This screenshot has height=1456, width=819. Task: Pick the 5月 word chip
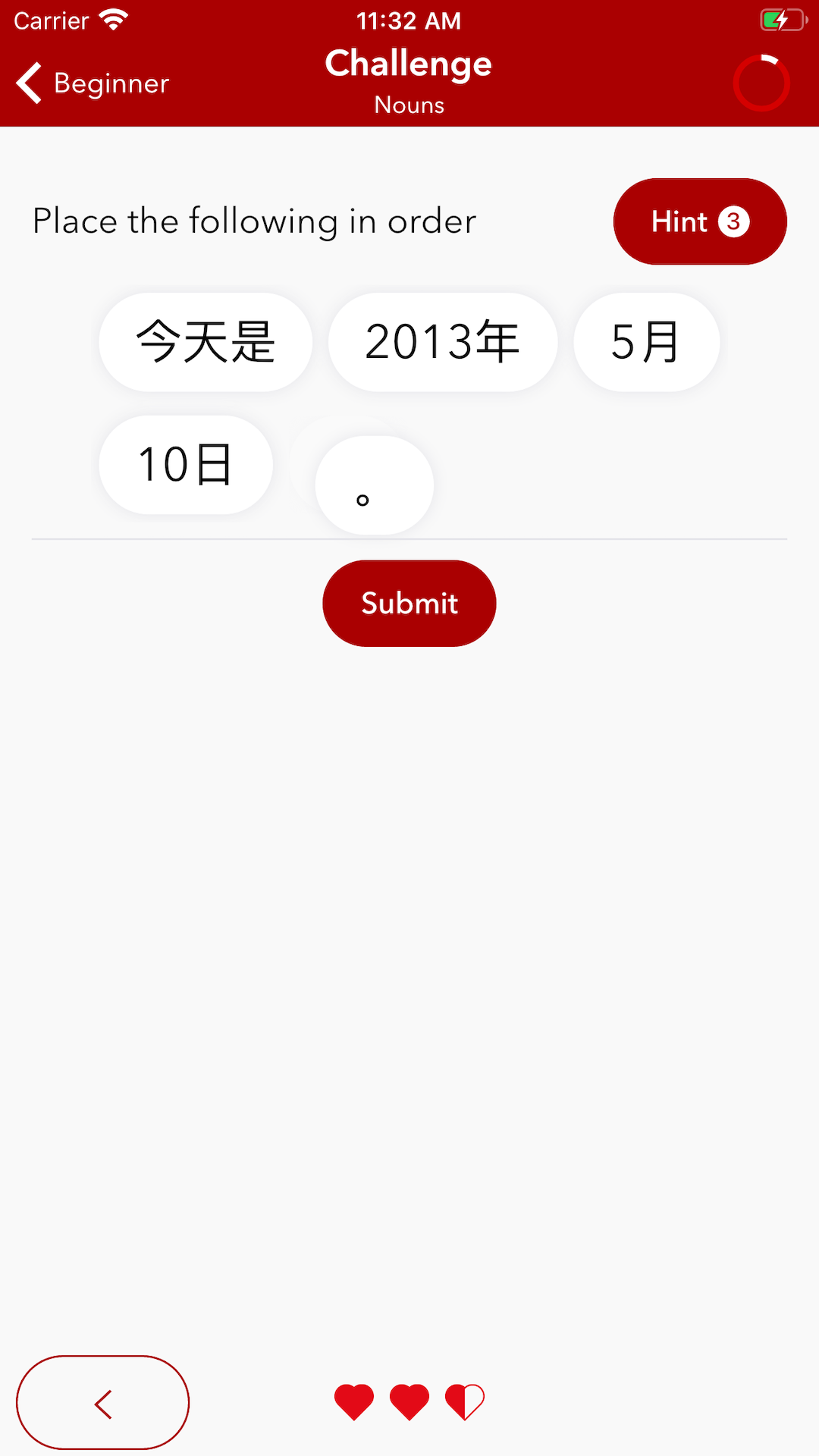pyautogui.click(x=646, y=342)
